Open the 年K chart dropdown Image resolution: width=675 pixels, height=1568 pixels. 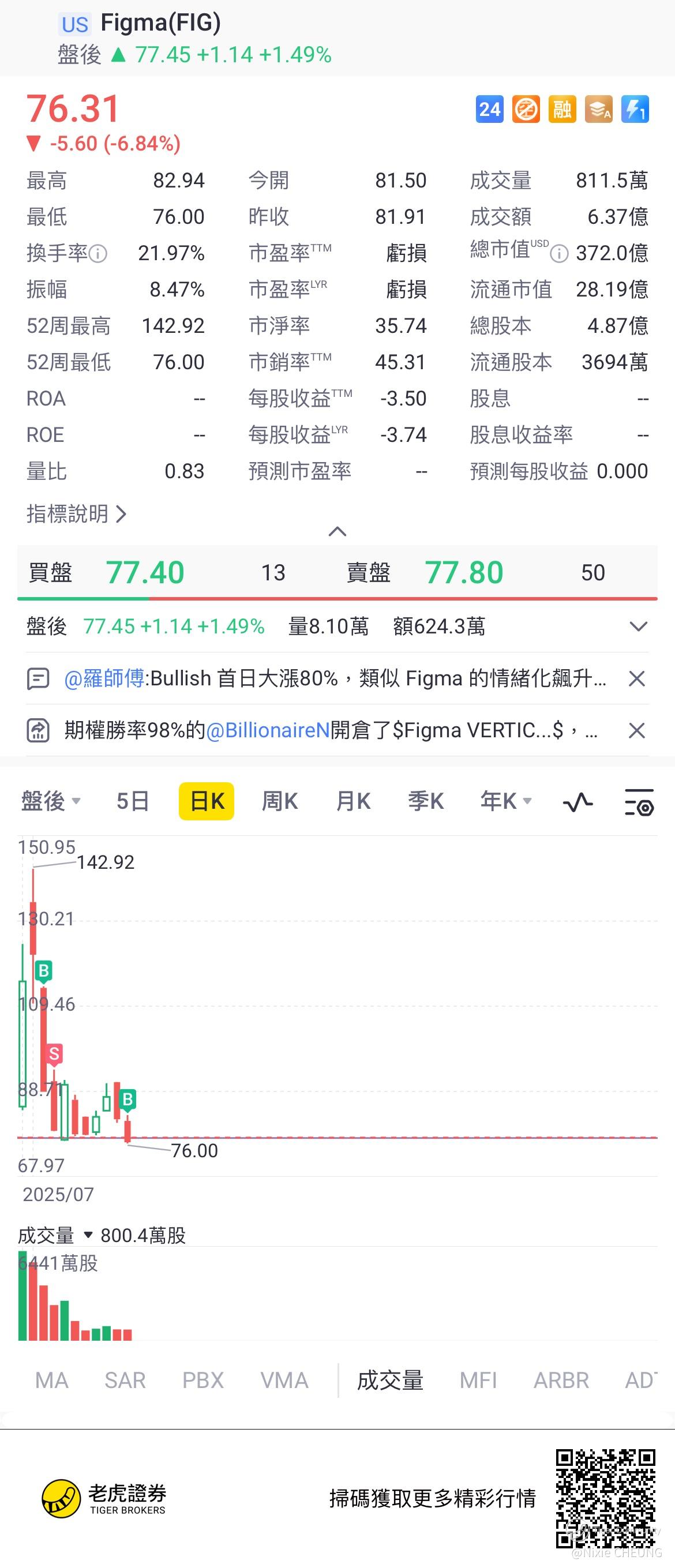click(x=506, y=801)
